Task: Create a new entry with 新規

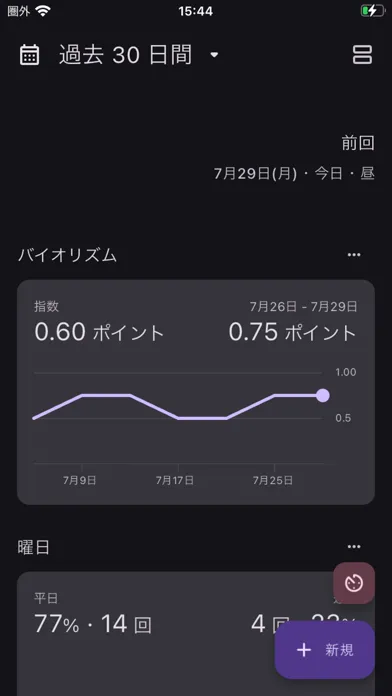Action: pyautogui.click(x=325, y=650)
